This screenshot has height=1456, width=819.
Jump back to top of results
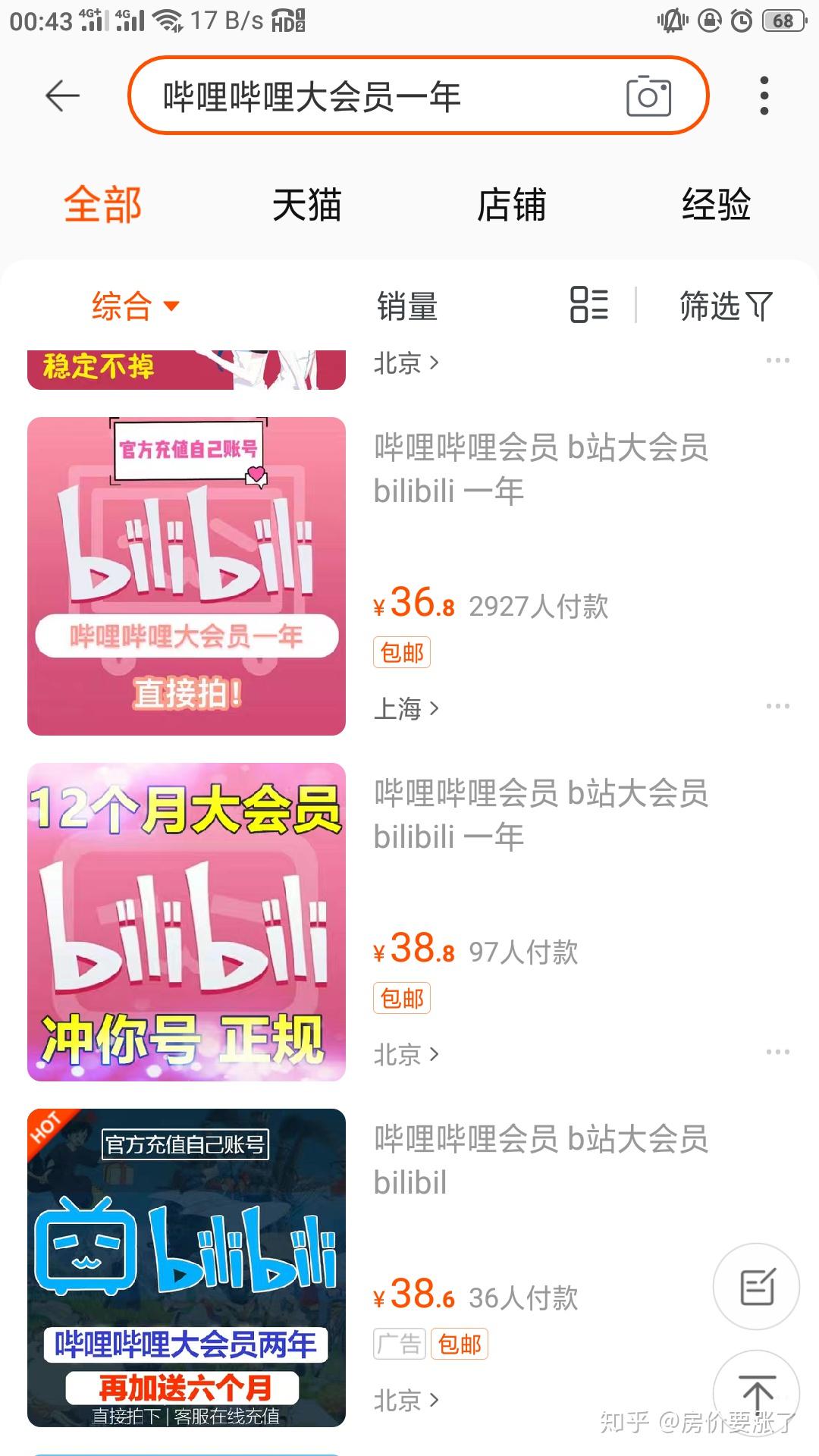click(x=756, y=1393)
